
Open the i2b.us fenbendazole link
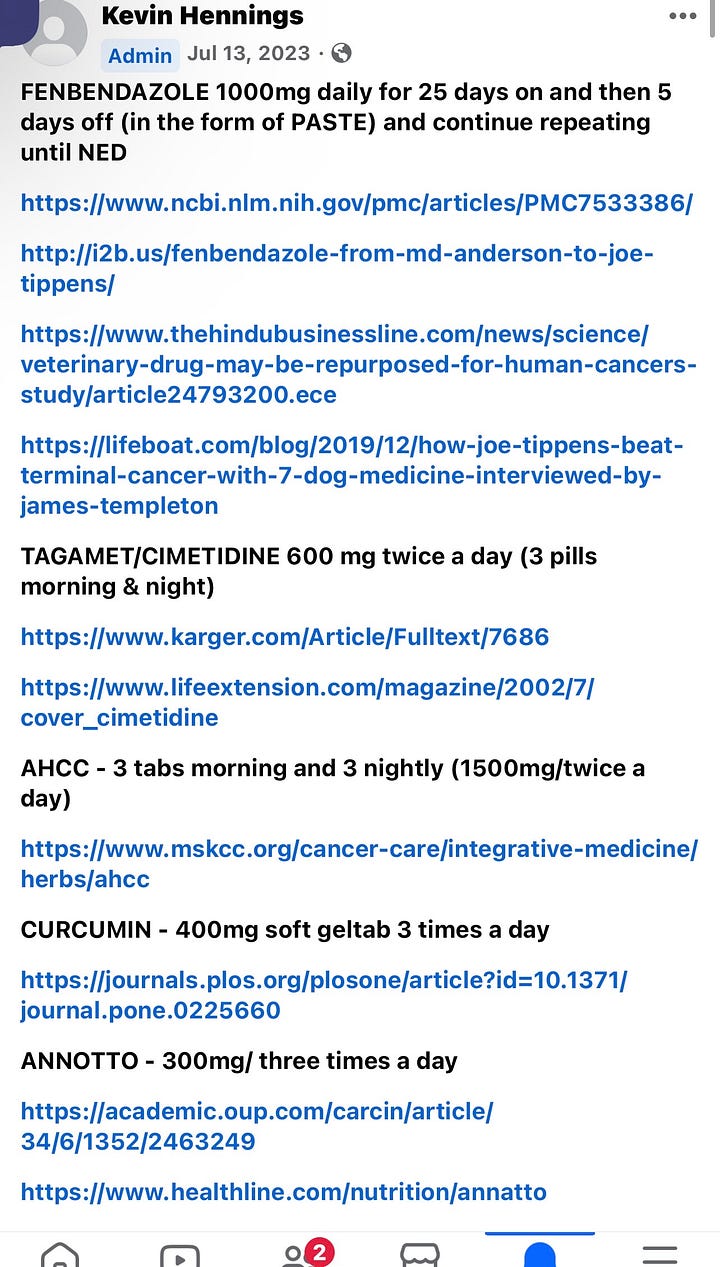pos(337,268)
